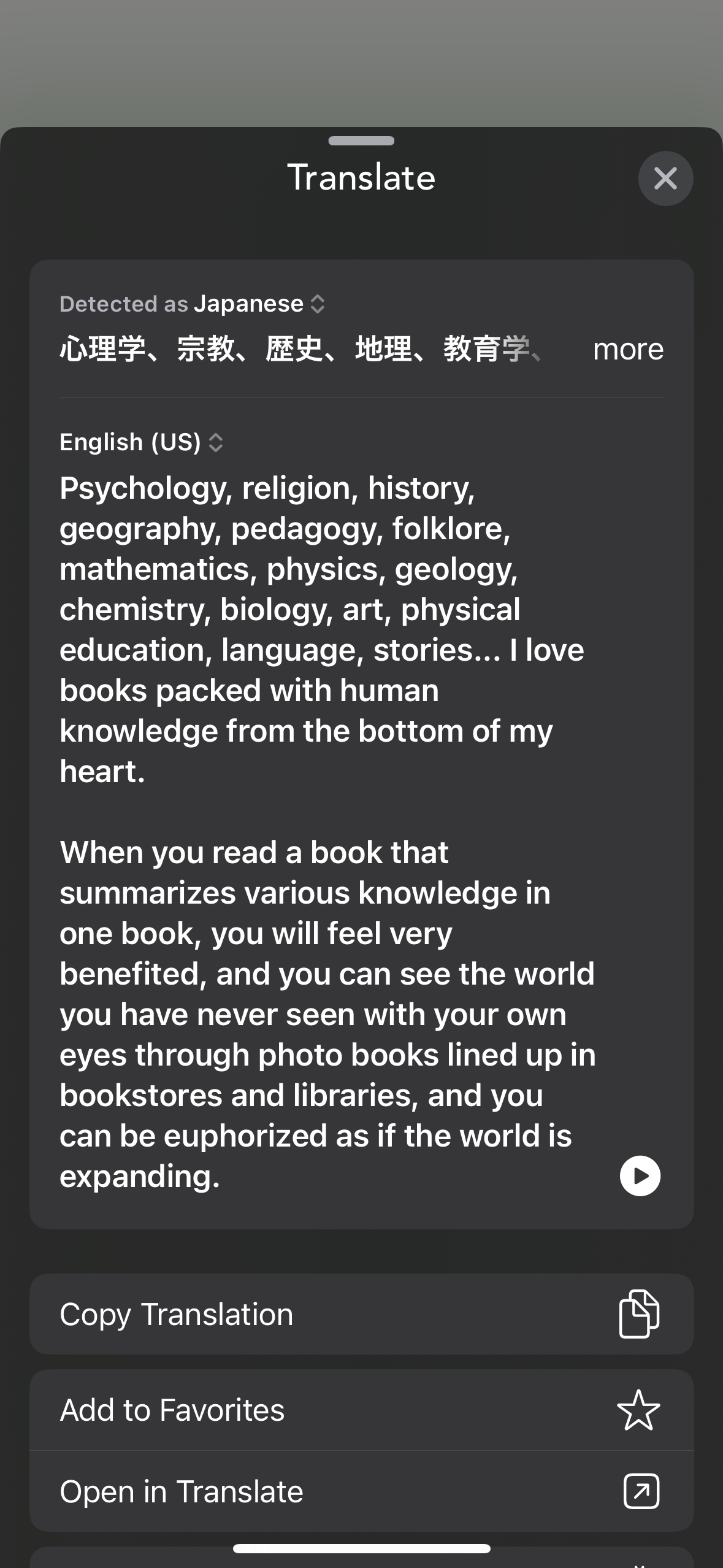Change the English (US) target language

pyautogui.click(x=141, y=442)
